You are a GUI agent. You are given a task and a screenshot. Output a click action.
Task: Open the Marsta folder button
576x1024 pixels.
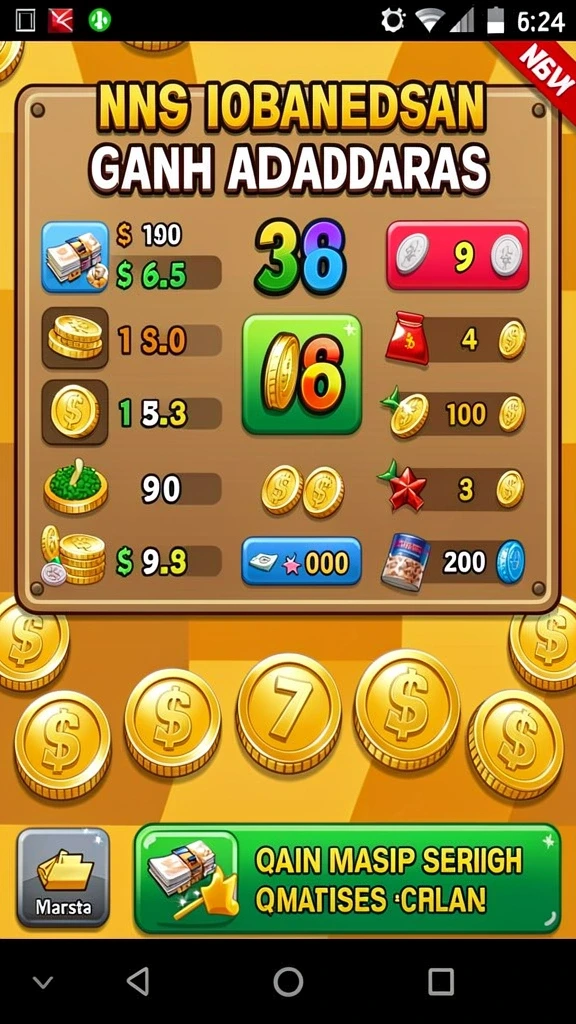click(x=63, y=878)
